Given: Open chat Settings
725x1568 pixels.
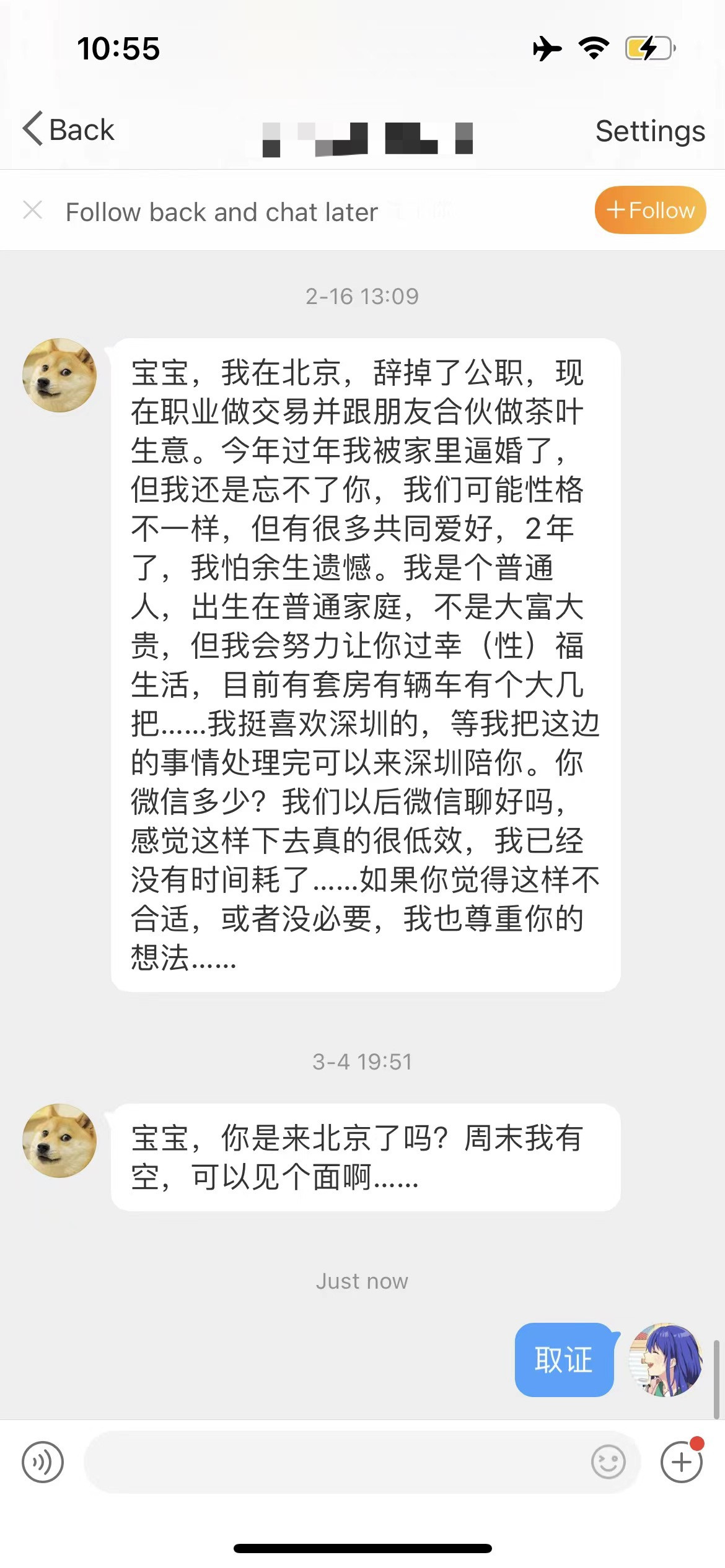Looking at the screenshot, I should click(649, 131).
